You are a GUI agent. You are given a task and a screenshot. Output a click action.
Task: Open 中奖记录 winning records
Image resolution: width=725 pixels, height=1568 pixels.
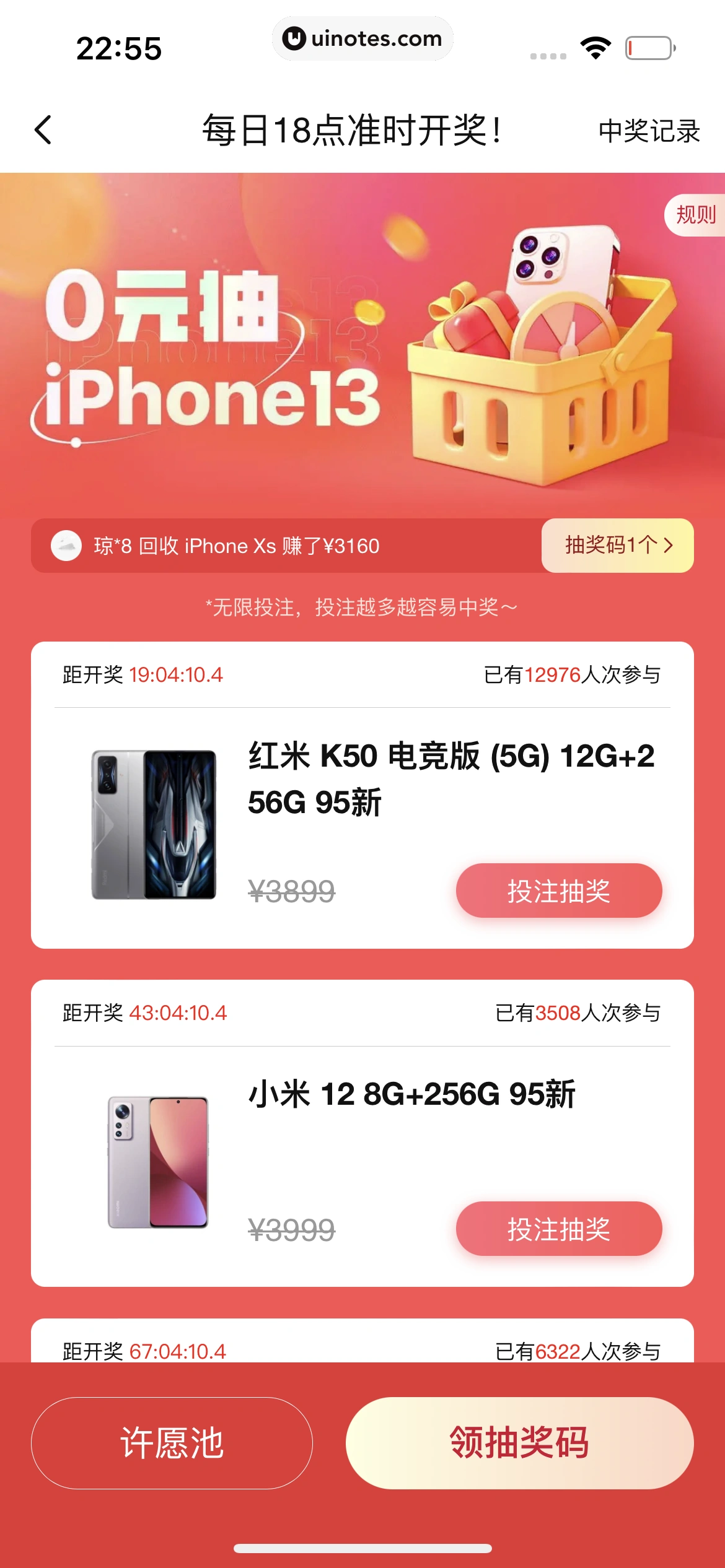pyautogui.click(x=648, y=132)
